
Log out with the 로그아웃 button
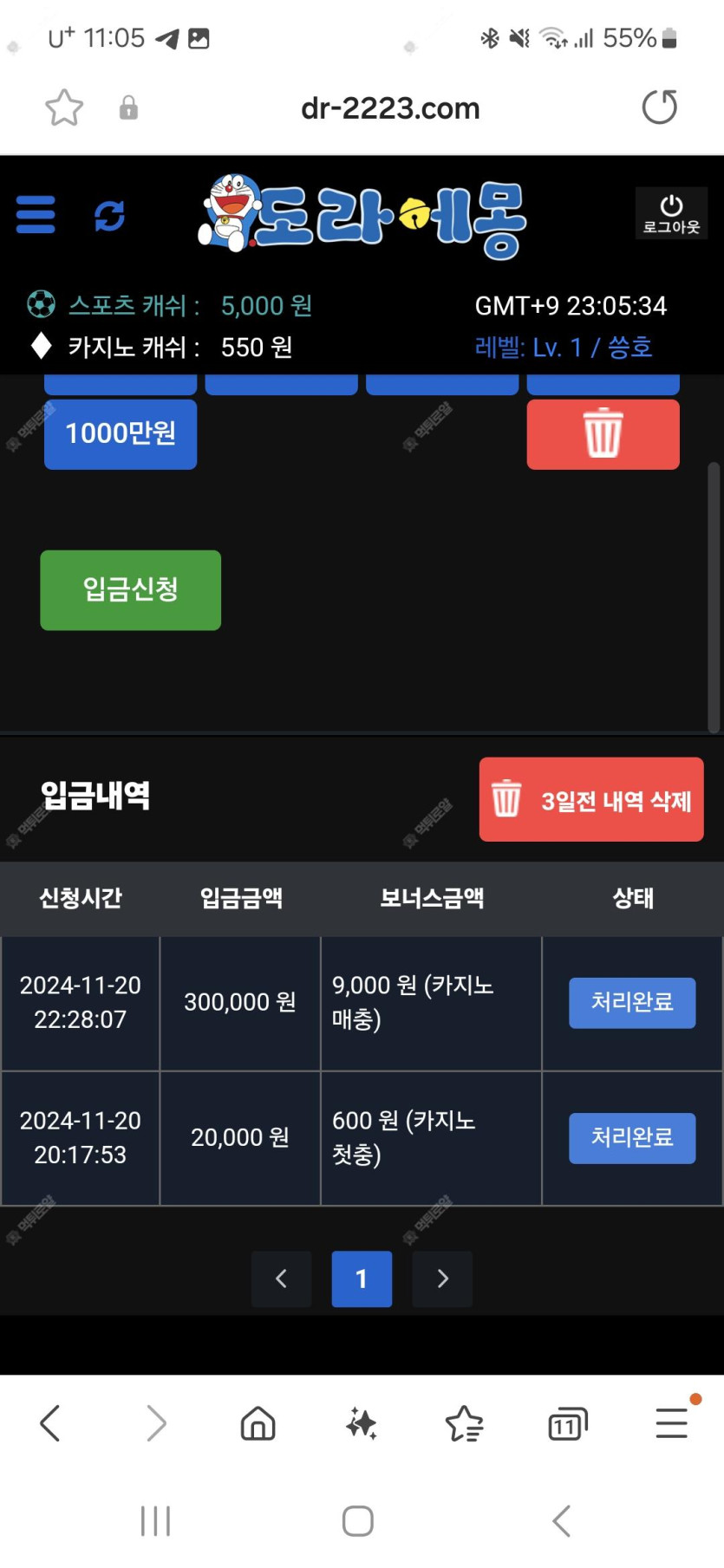coord(671,213)
